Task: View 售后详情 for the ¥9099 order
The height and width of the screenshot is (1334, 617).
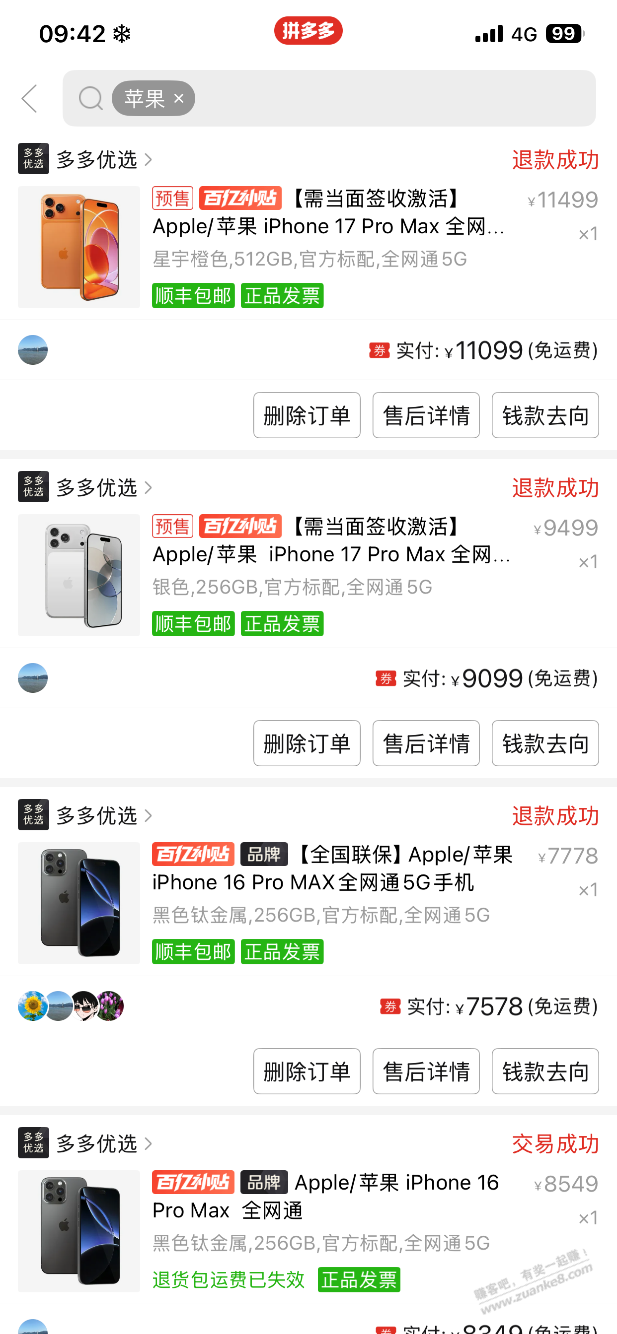Action: [426, 744]
